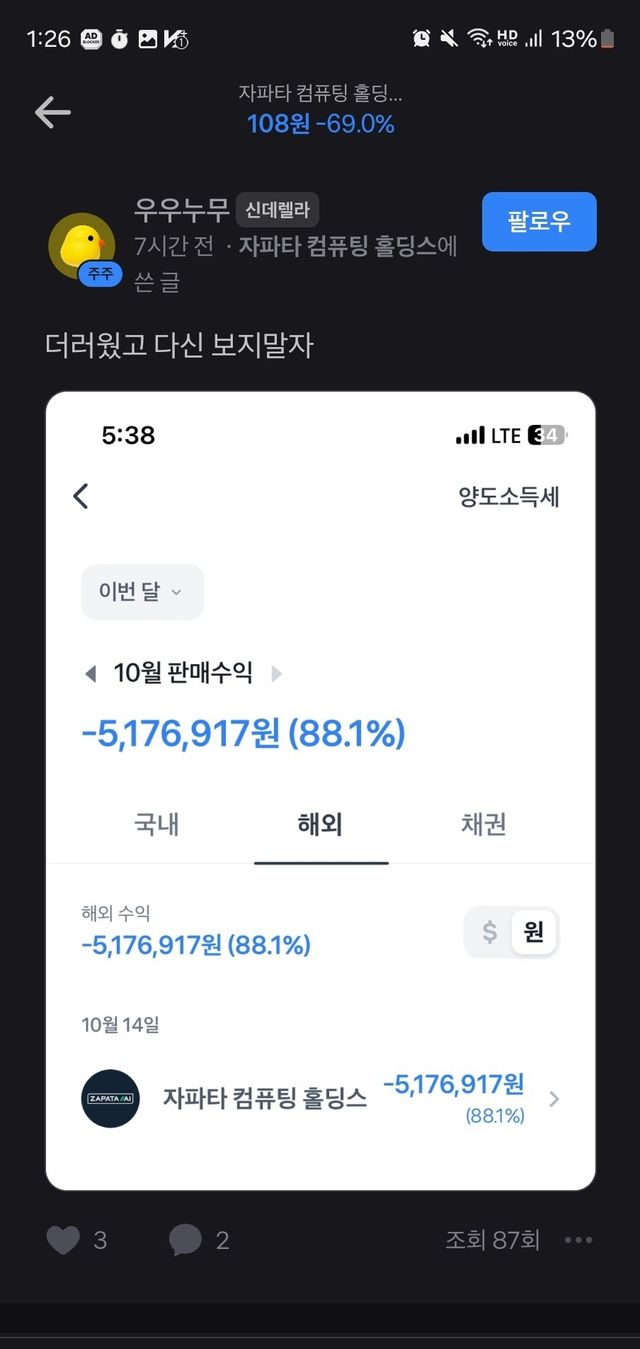Follow user 우우누무 with the 팔로우 button
640x1349 pixels.
[x=539, y=221]
